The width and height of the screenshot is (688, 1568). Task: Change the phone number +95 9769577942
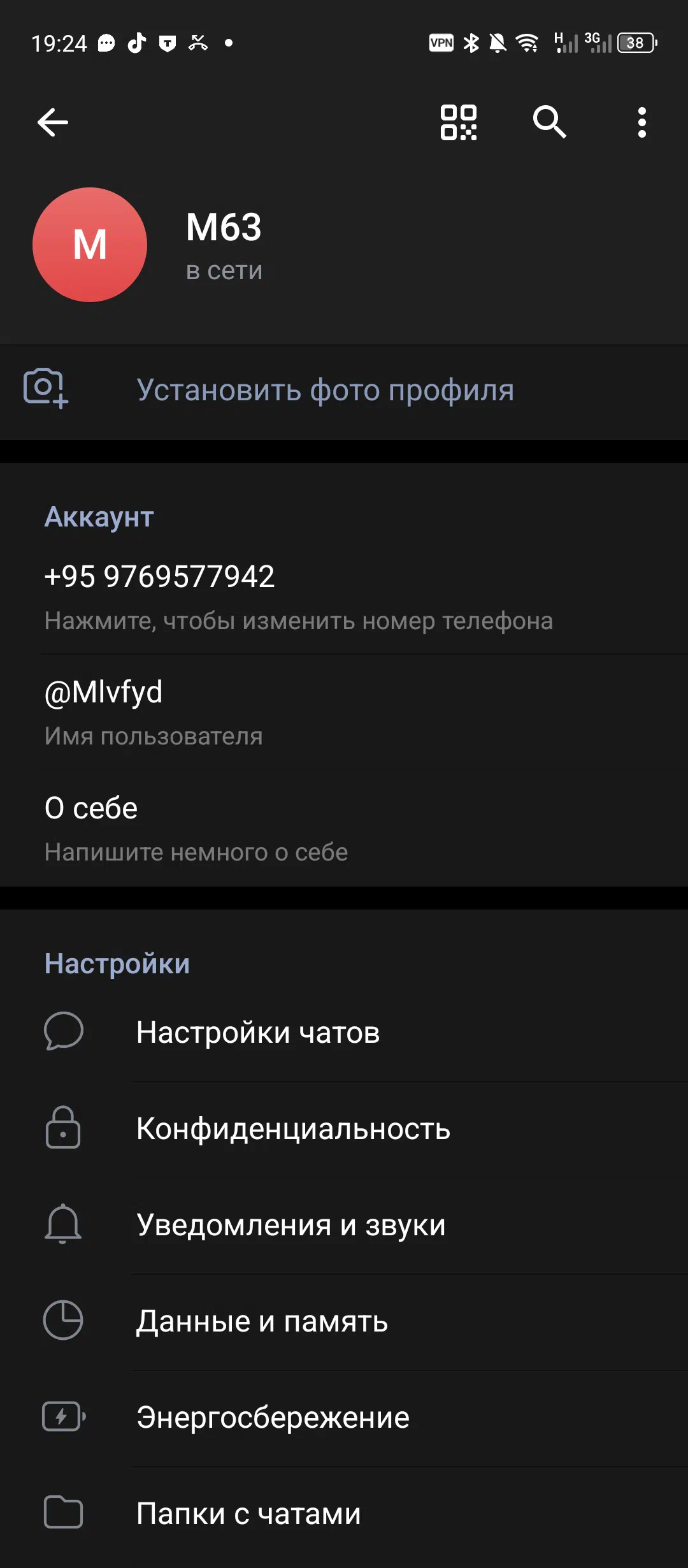point(344,597)
